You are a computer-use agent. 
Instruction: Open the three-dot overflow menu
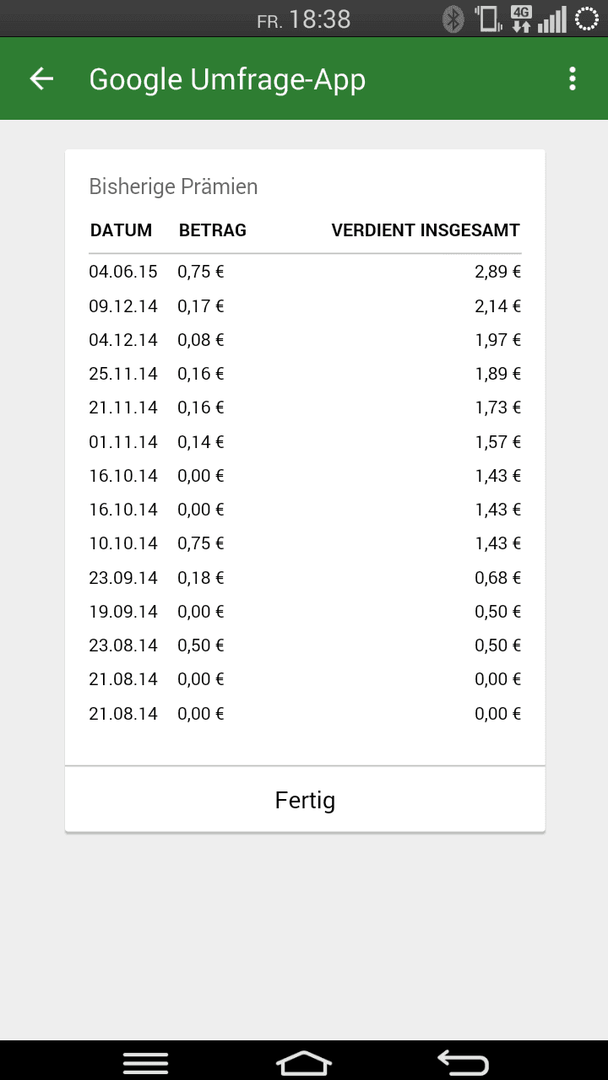572,79
